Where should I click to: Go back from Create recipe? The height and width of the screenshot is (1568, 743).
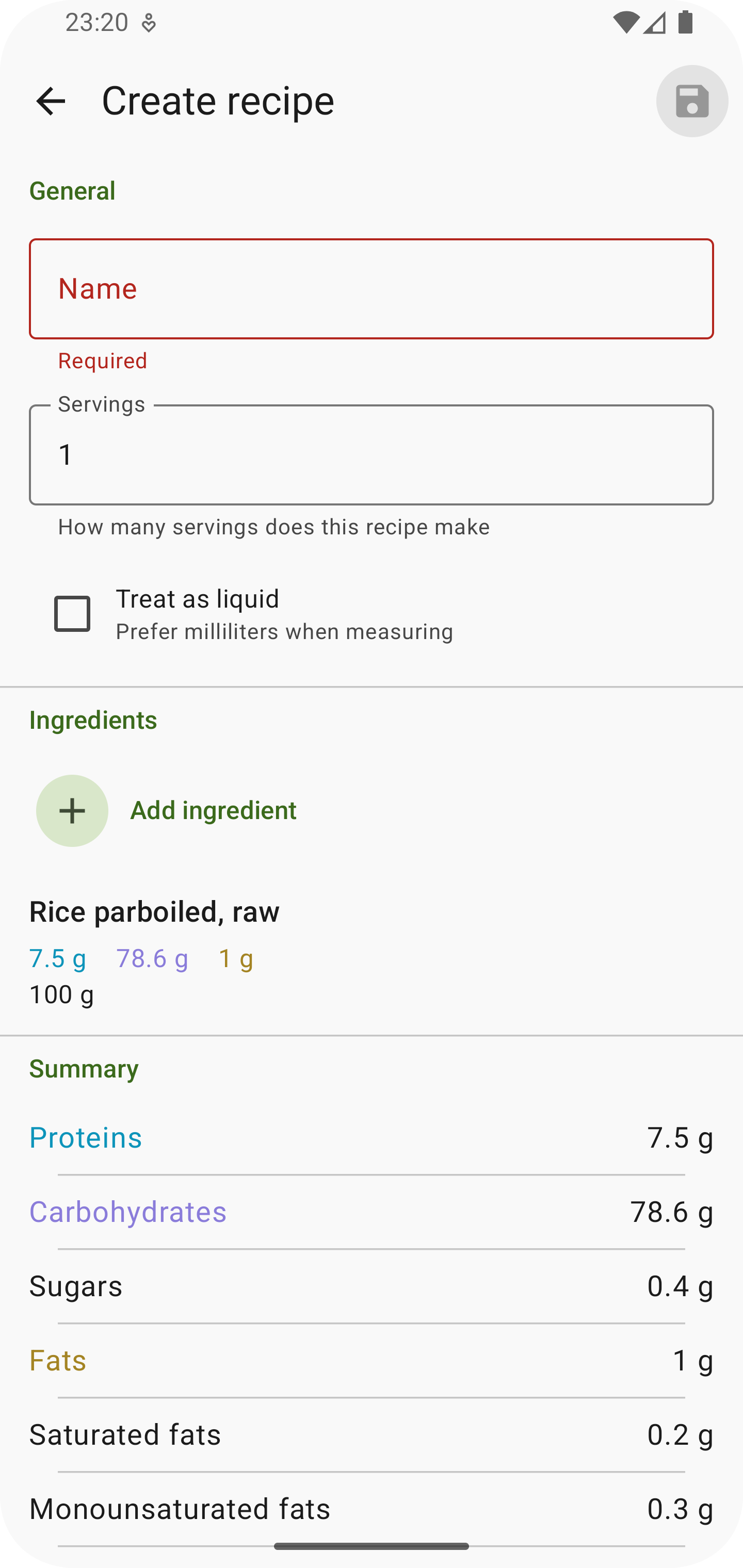click(51, 101)
